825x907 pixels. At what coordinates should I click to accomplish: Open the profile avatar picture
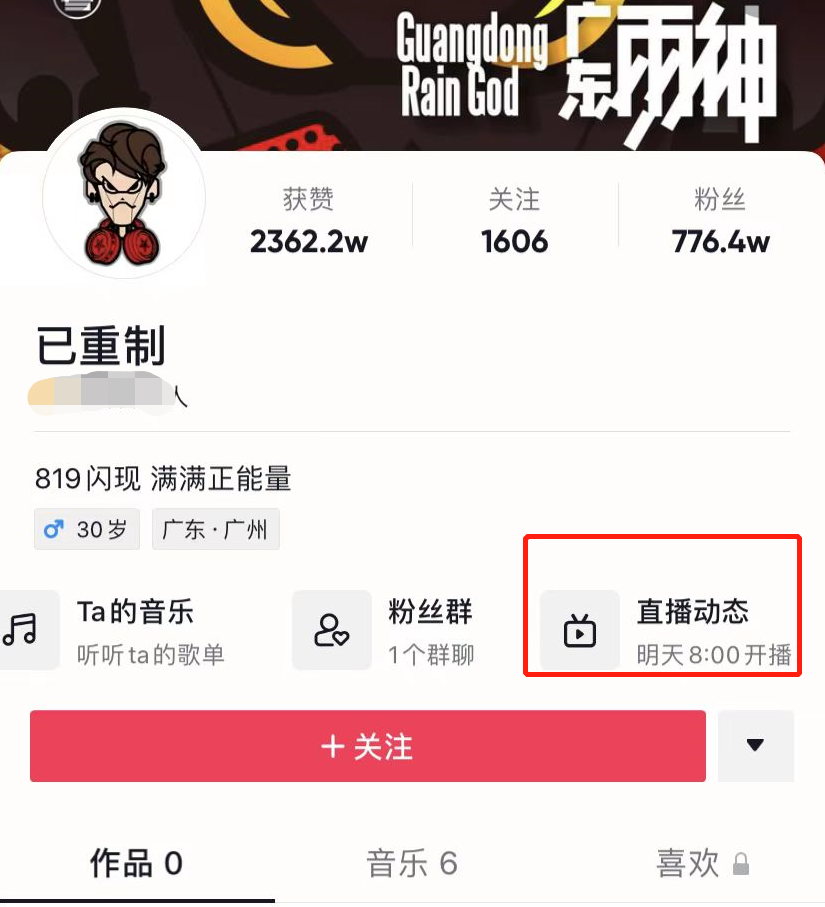pyautogui.click(x=124, y=193)
